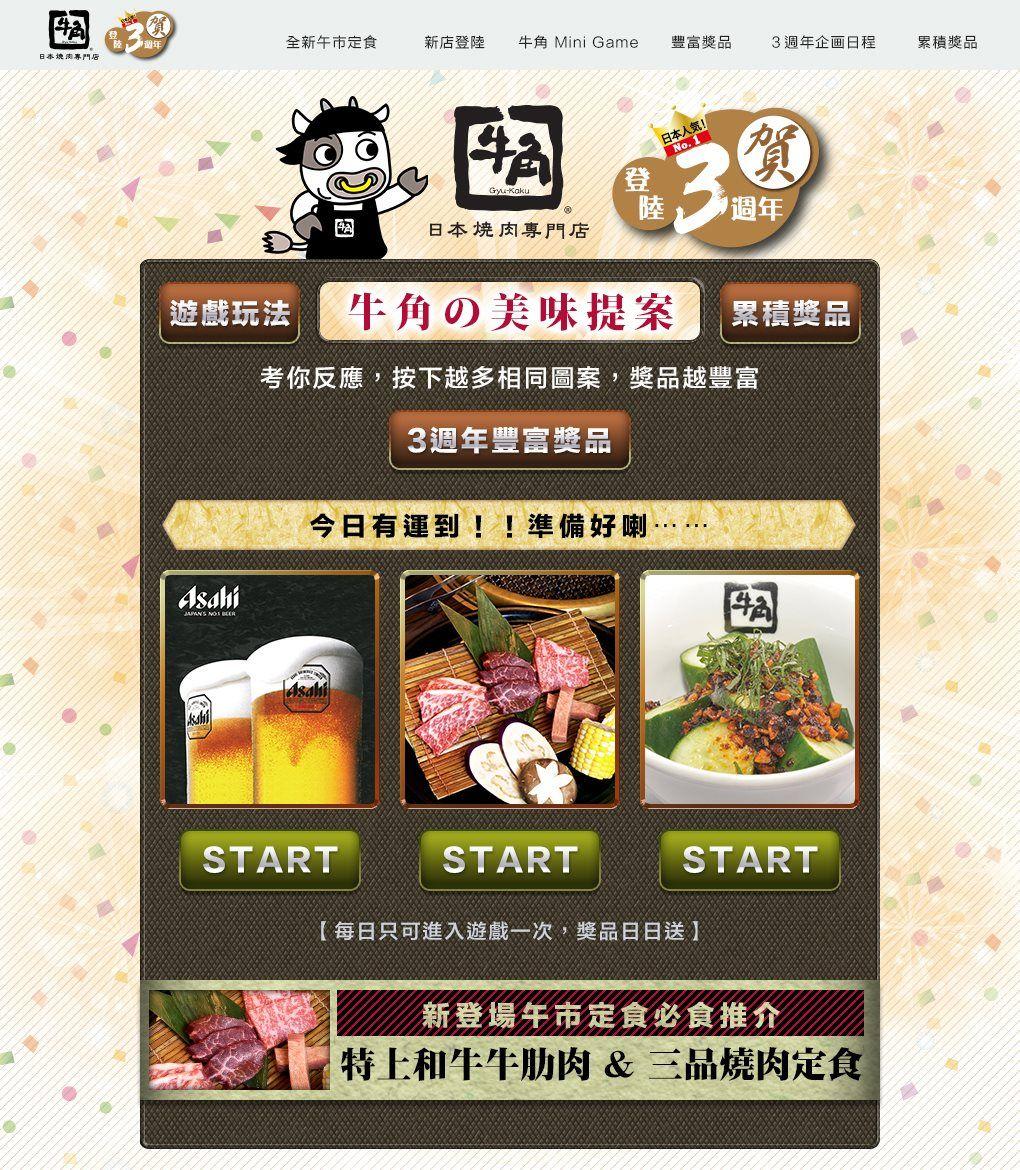Open 豐富獎品 in top navigation
1020x1170 pixels.
coord(701,42)
